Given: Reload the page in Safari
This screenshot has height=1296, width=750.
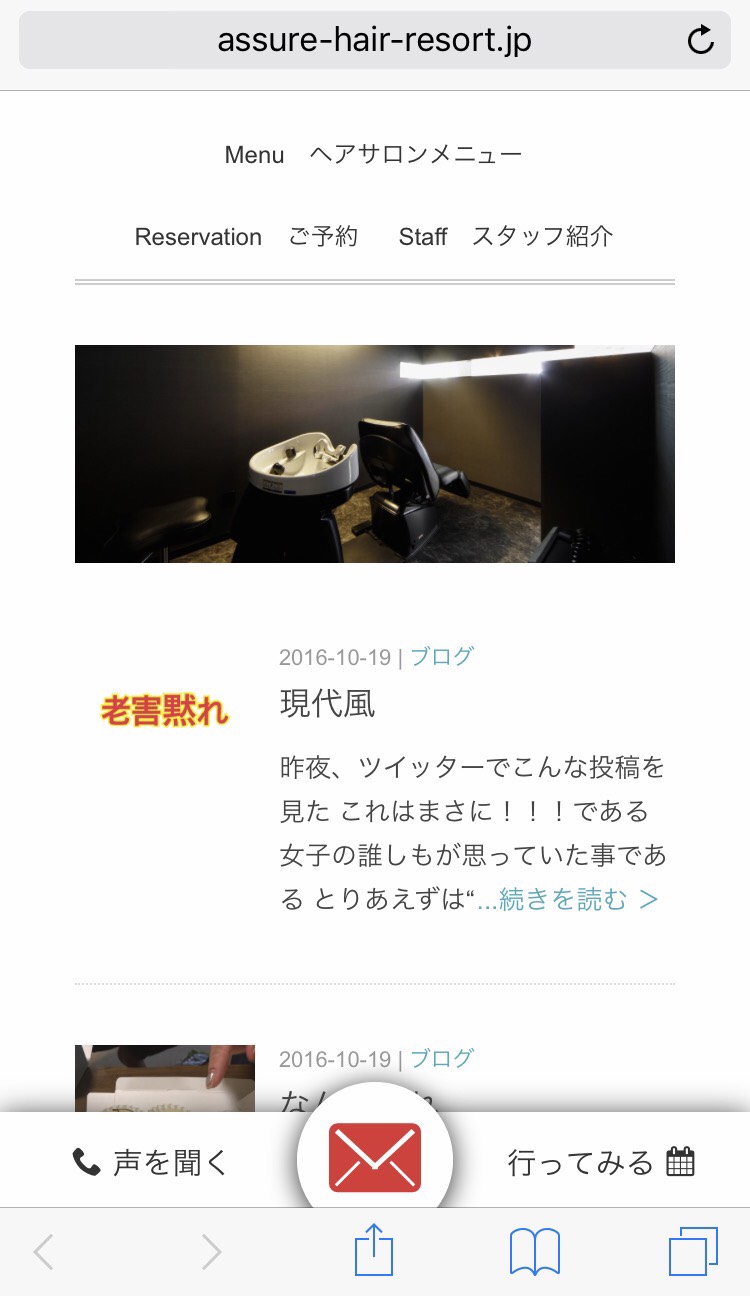Looking at the screenshot, I should click(701, 41).
